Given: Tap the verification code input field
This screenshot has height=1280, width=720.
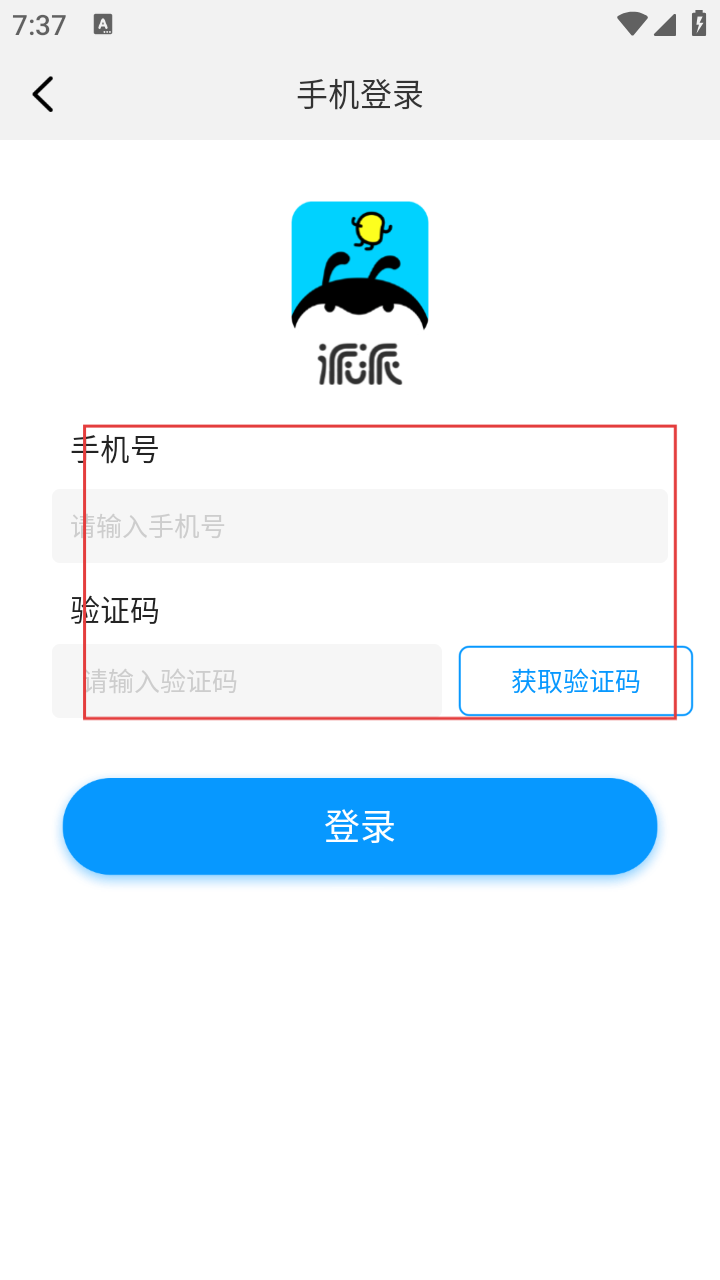Looking at the screenshot, I should 247,681.
